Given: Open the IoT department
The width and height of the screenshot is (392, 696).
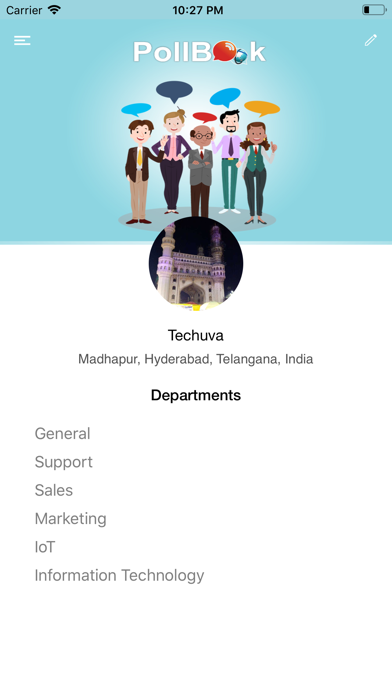Looking at the screenshot, I should pyautogui.click(x=45, y=547).
